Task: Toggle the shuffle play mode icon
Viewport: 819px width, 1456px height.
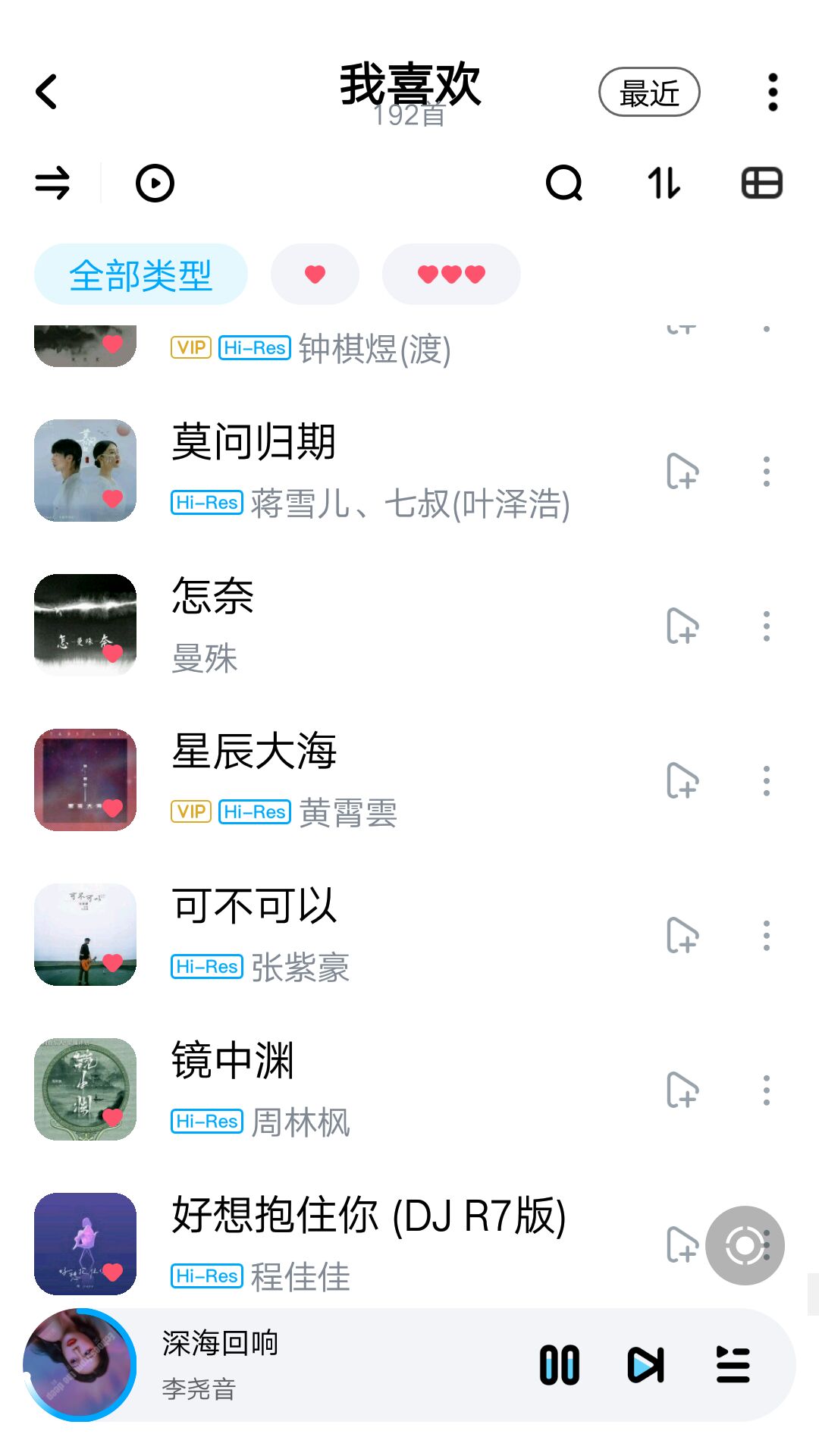Action: (52, 184)
